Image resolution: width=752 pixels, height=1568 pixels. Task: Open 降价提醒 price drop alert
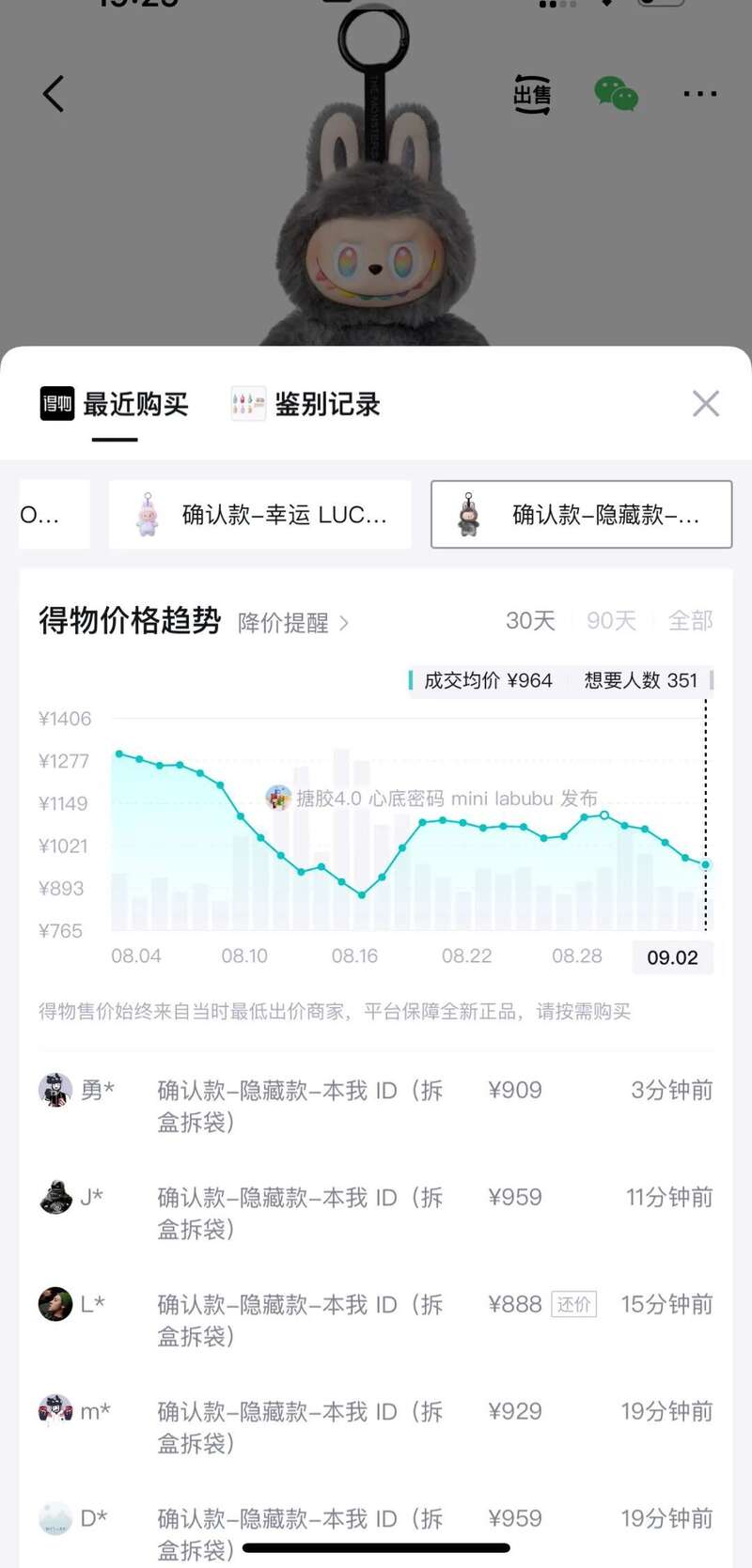292,623
